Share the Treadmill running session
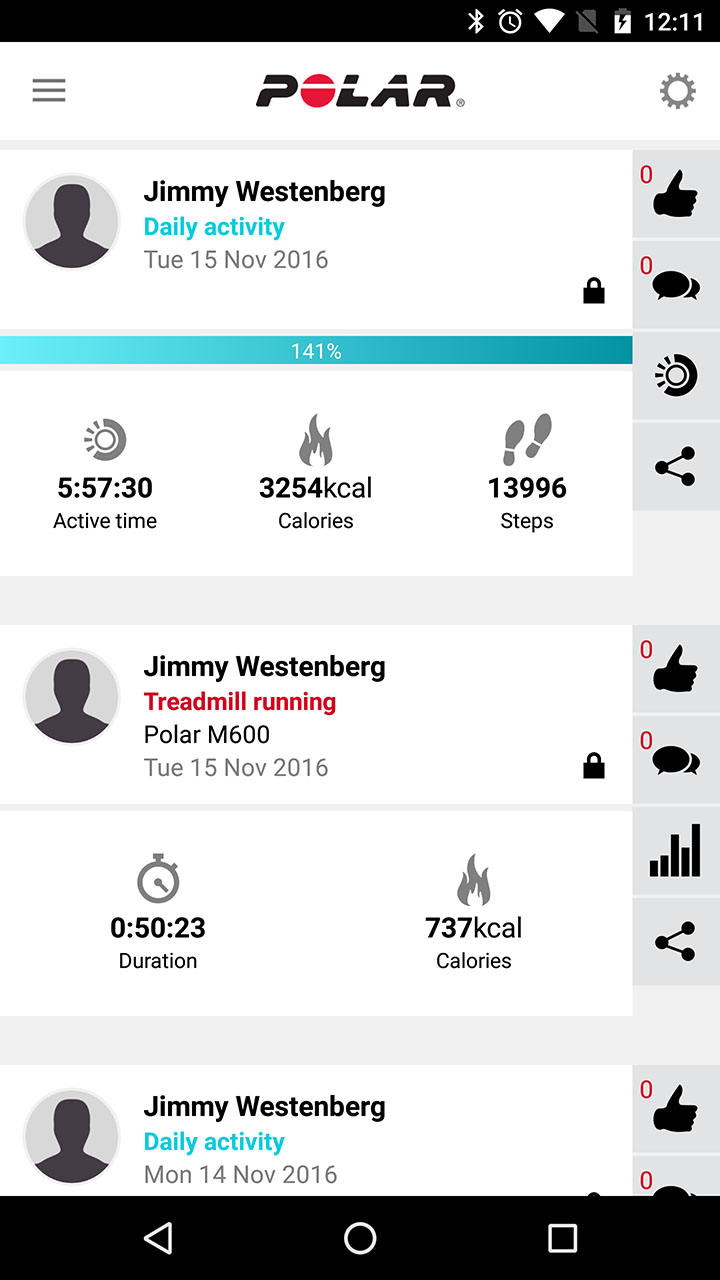The height and width of the screenshot is (1280, 720). coord(675,942)
